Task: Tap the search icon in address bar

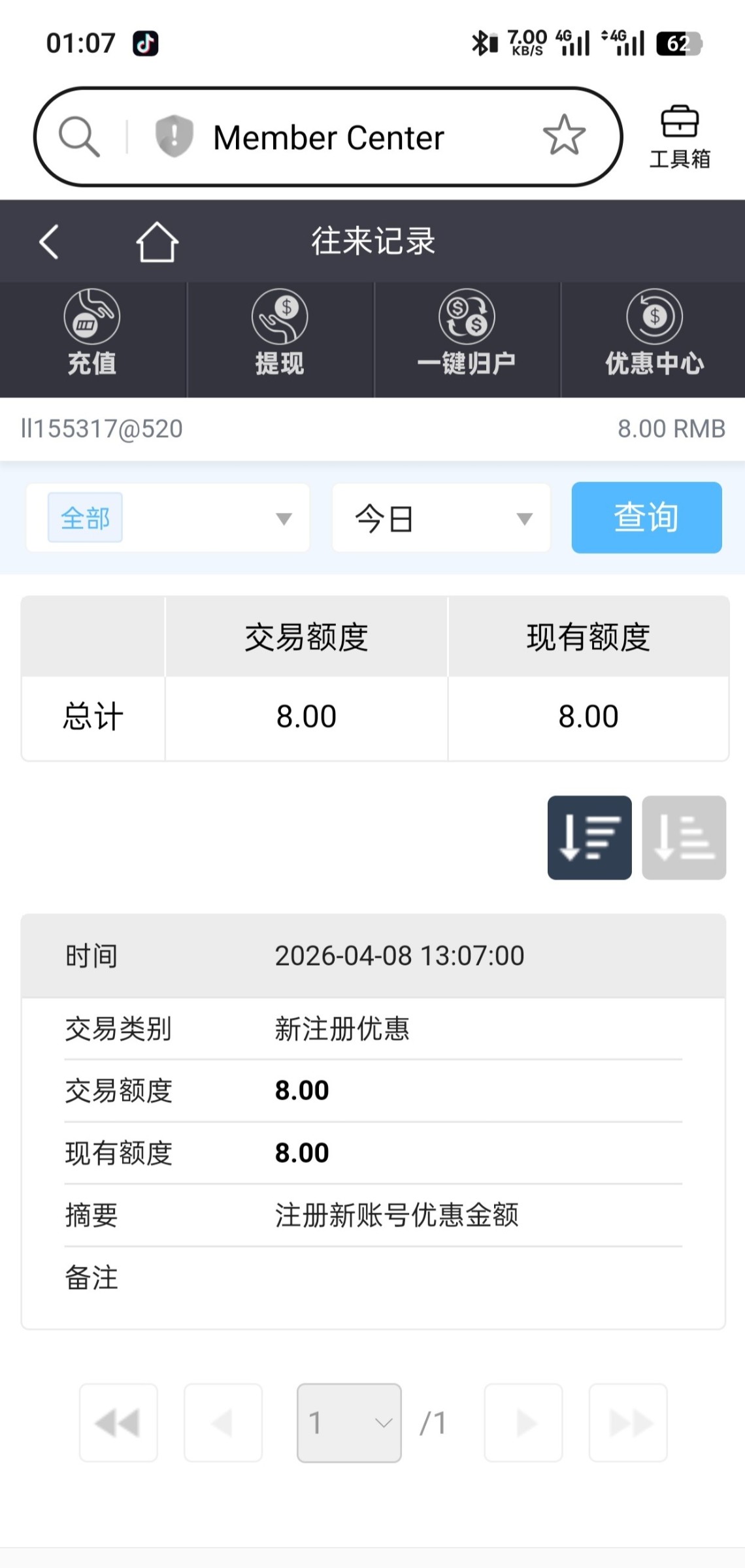Action: coord(79,137)
